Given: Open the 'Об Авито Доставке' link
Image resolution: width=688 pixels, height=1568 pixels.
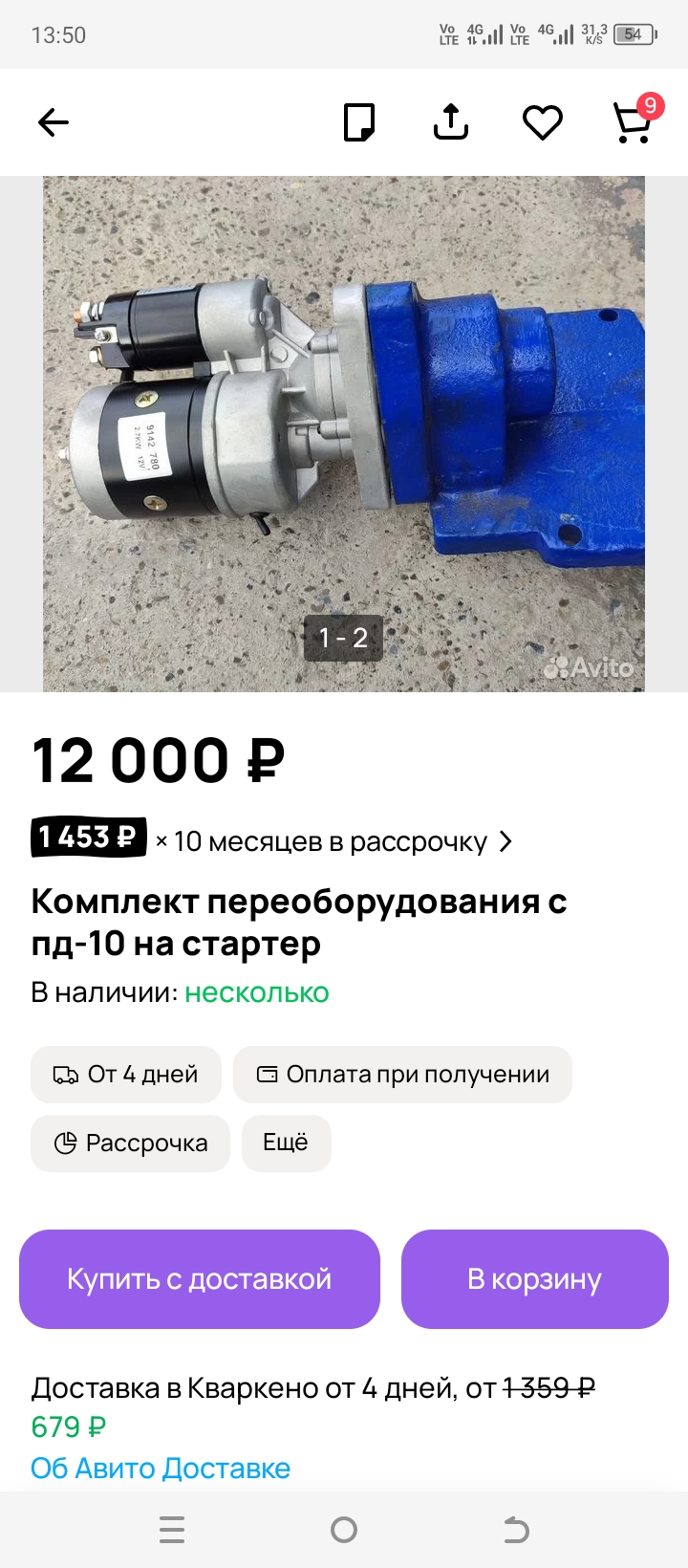Looking at the screenshot, I should coord(161,1468).
